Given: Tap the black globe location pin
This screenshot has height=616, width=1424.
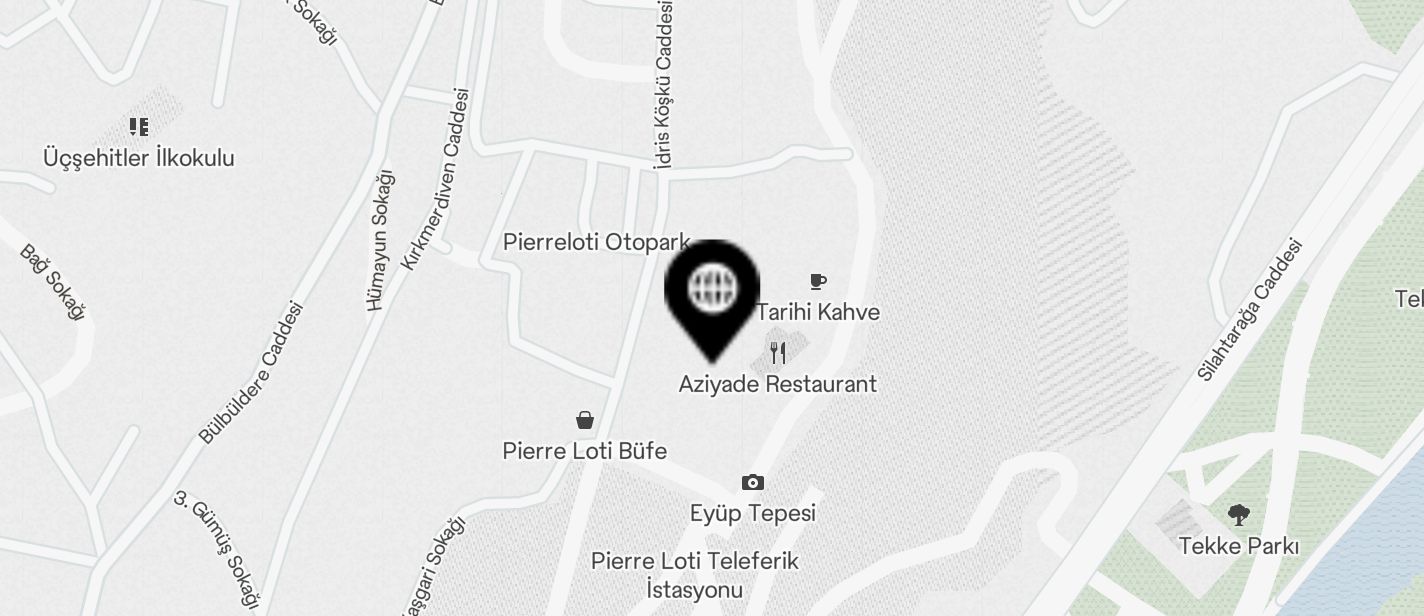Looking at the screenshot, I should (712, 291).
